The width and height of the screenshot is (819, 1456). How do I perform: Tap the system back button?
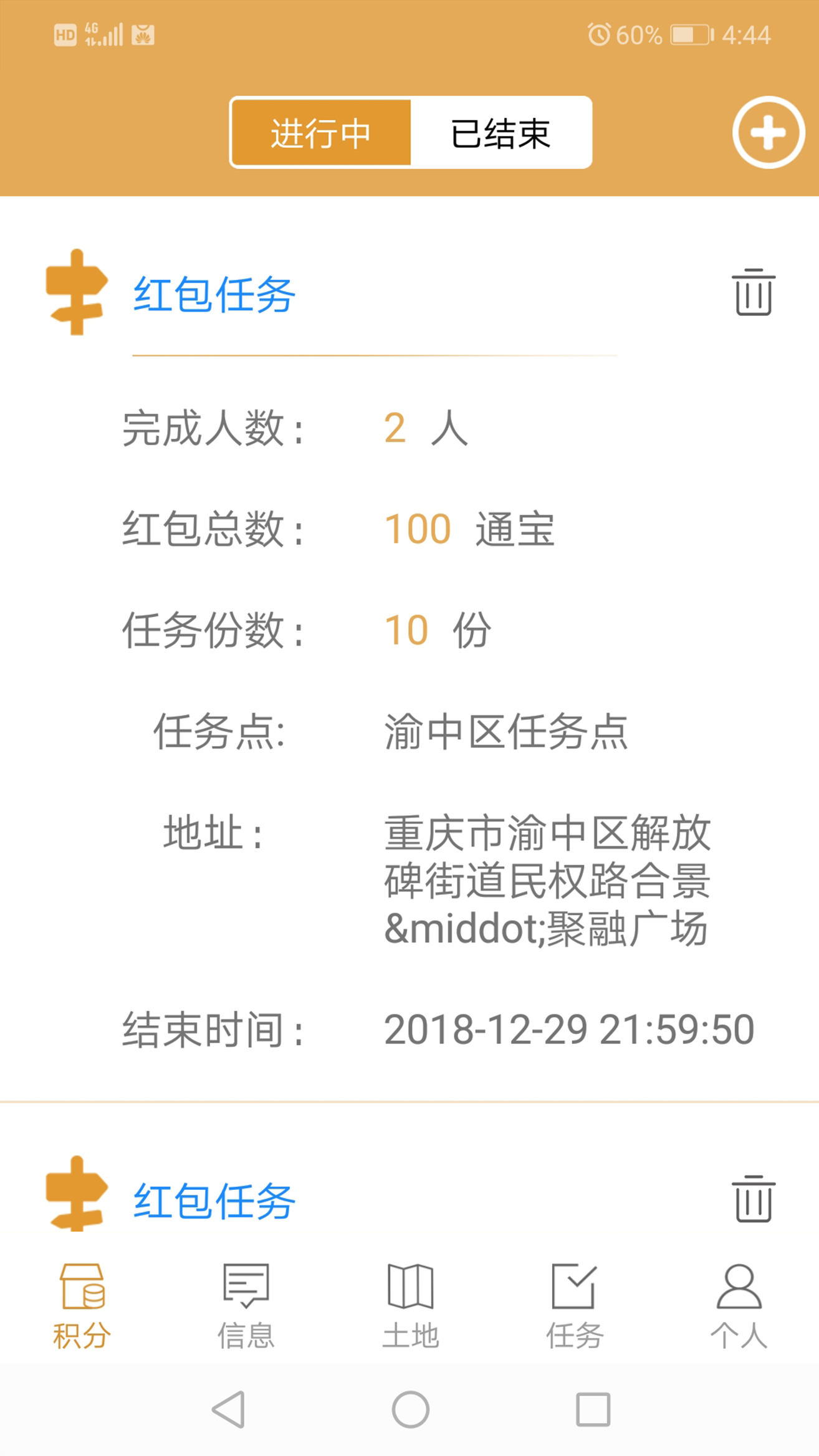pos(229,1410)
